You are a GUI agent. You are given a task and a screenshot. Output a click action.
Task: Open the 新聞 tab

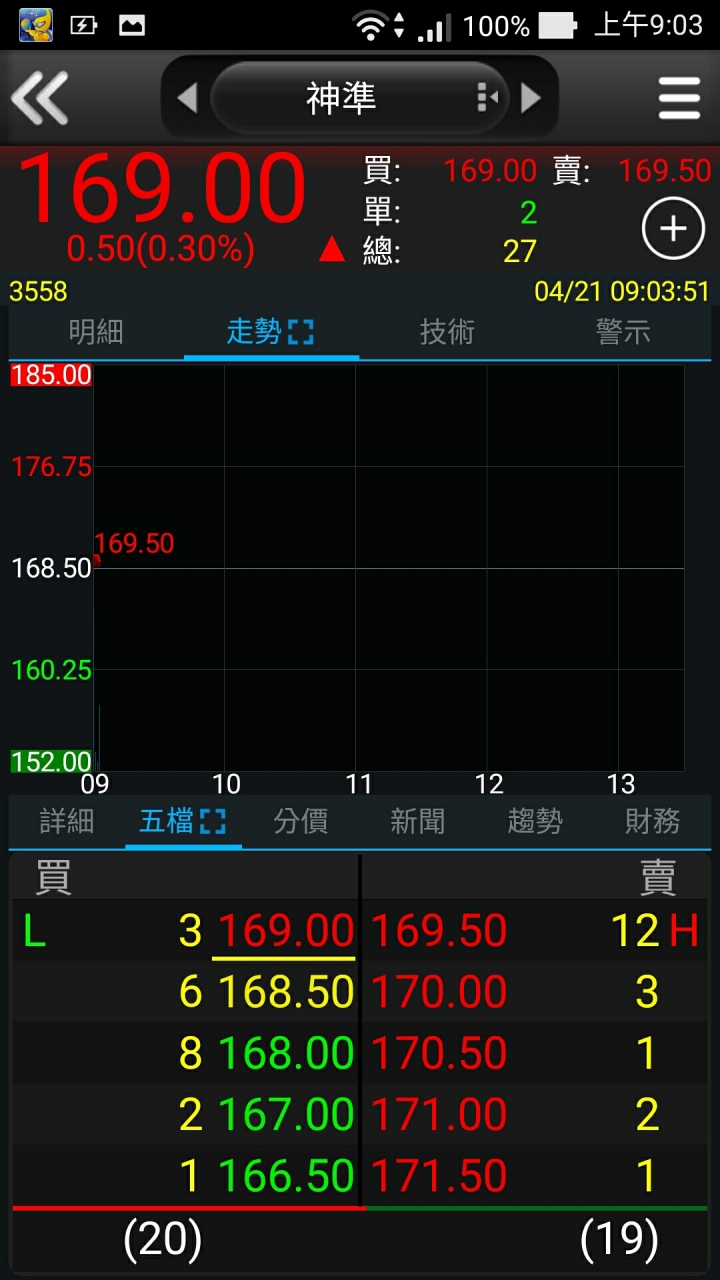click(417, 822)
